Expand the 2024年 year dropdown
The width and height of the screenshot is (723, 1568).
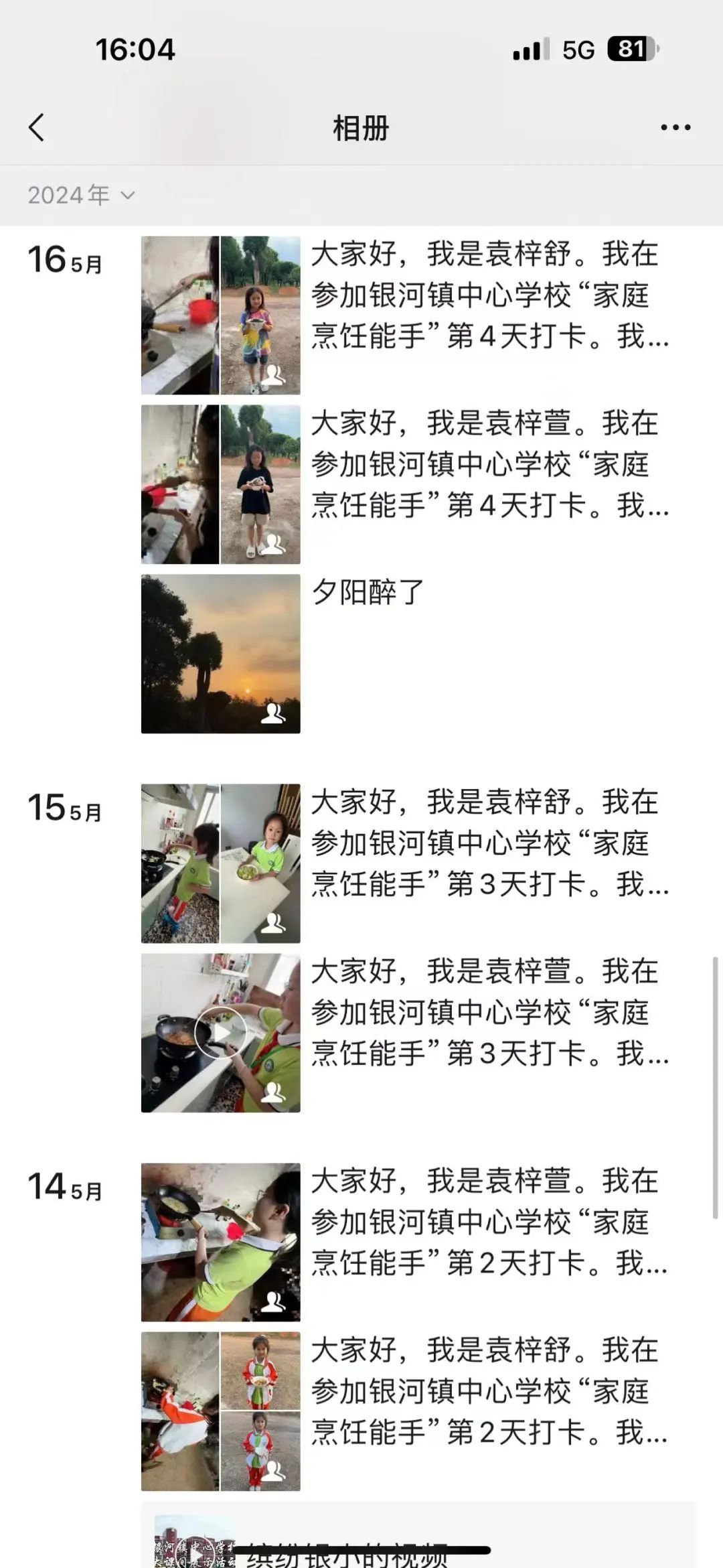82,196
